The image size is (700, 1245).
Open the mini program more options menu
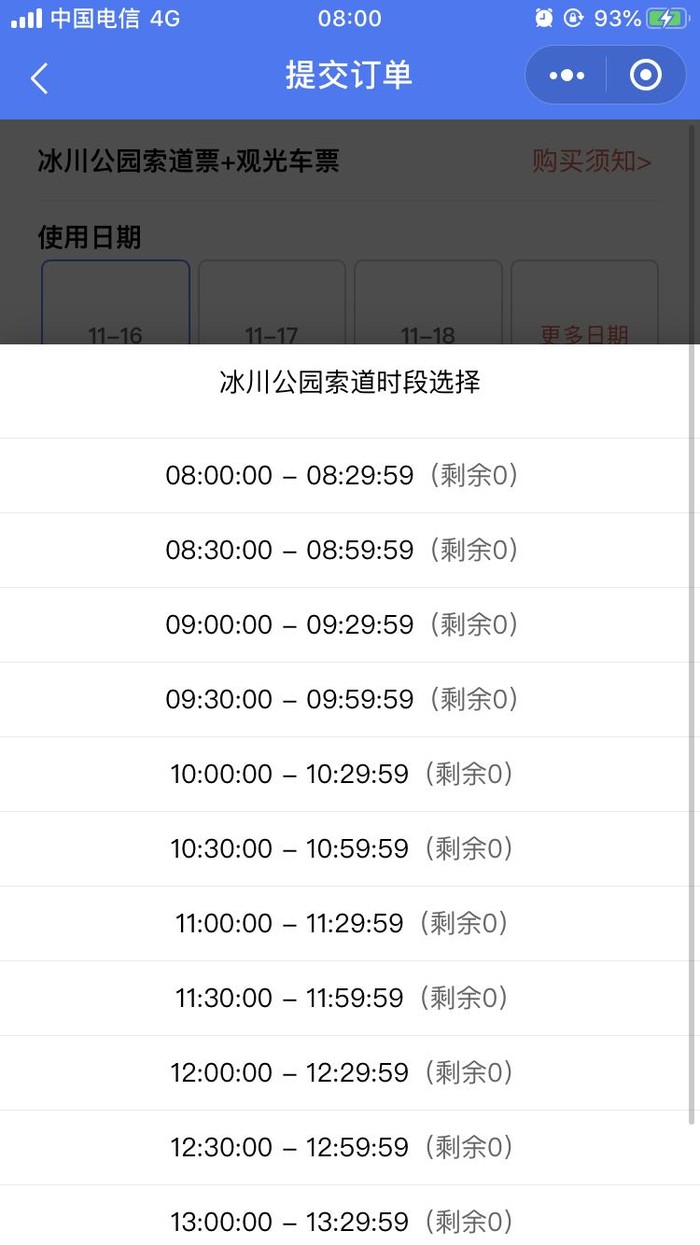coord(567,76)
